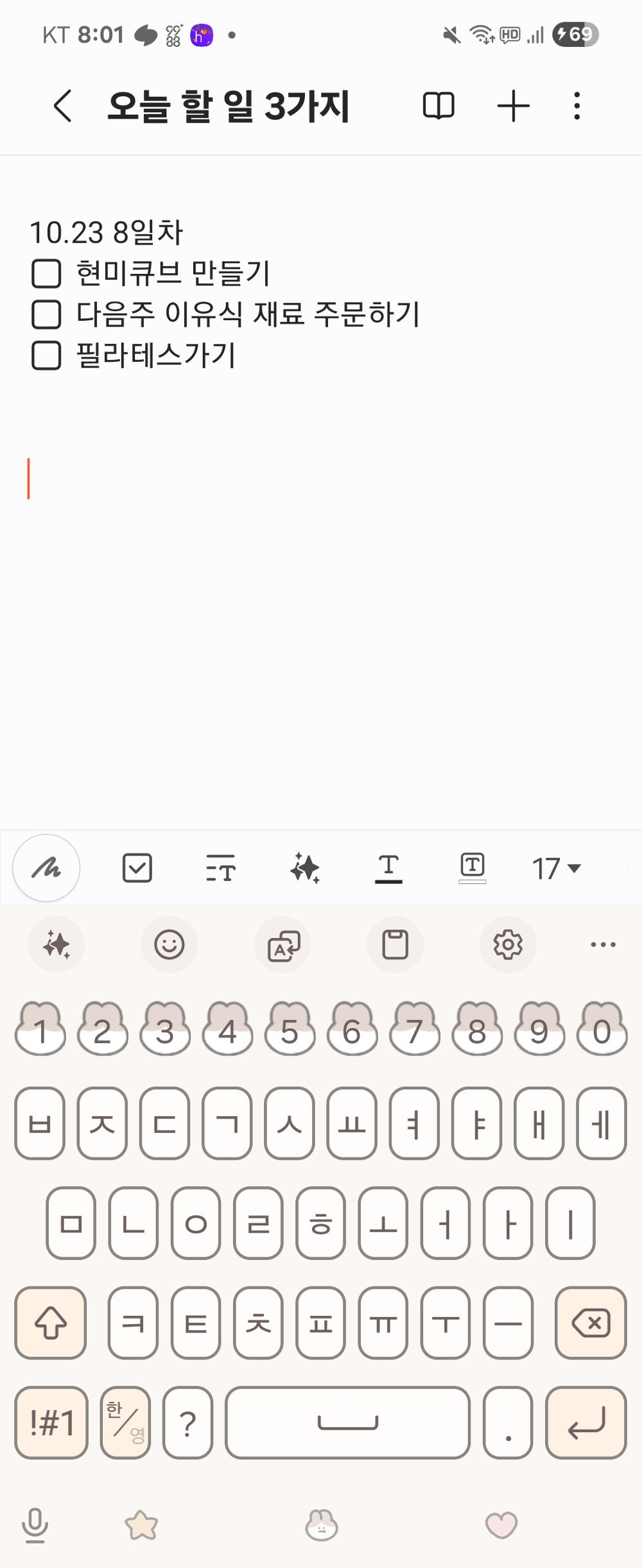Image resolution: width=642 pixels, height=1568 pixels.
Task: Insert a new to-do checkbox from the toolbar
Action: click(136, 867)
